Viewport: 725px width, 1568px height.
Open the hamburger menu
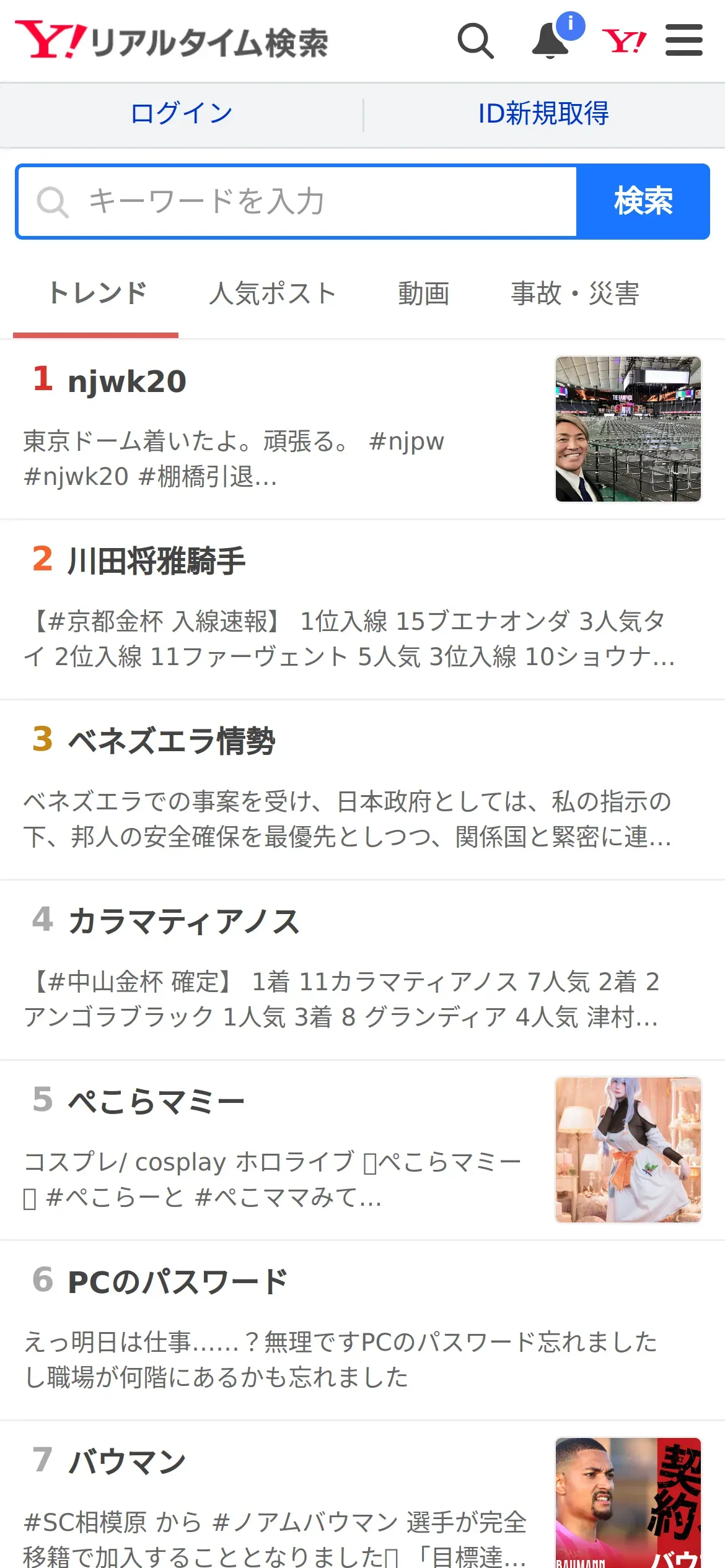(x=683, y=41)
